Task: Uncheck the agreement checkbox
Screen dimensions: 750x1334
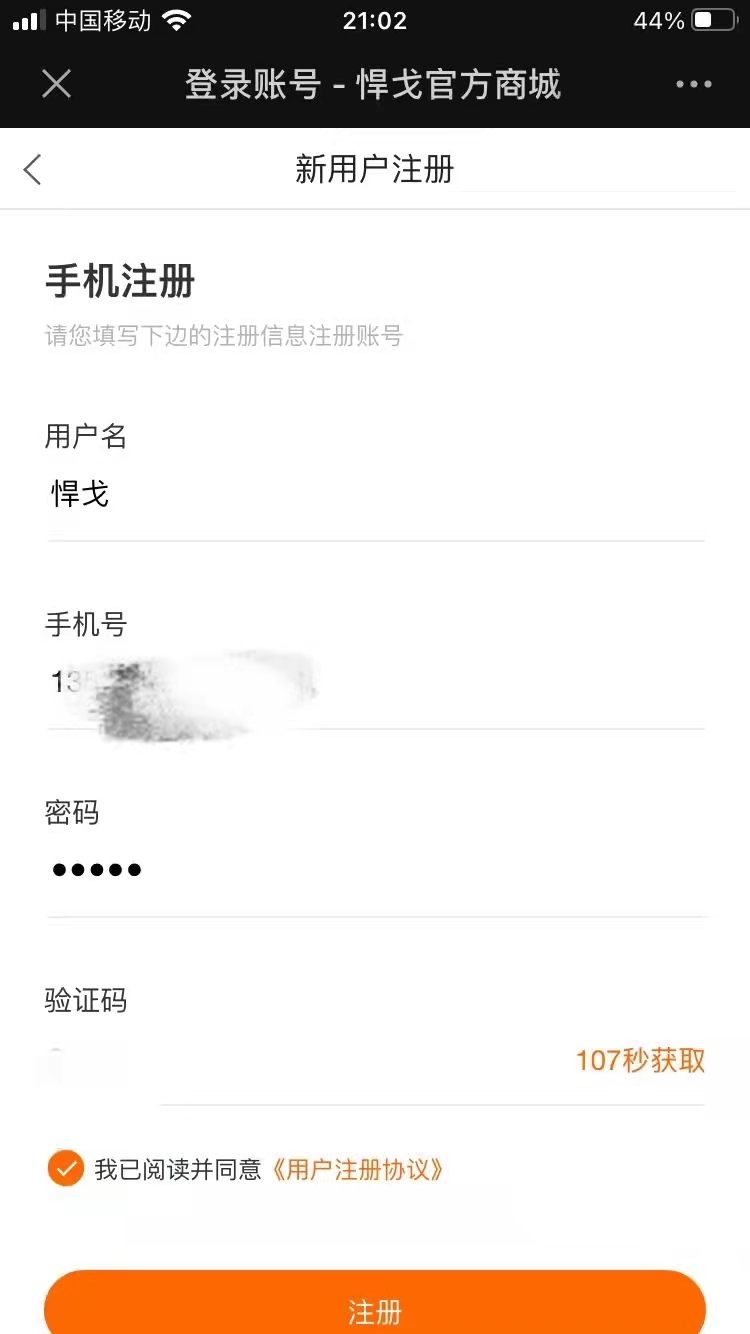Action: tap(66, 1168)
